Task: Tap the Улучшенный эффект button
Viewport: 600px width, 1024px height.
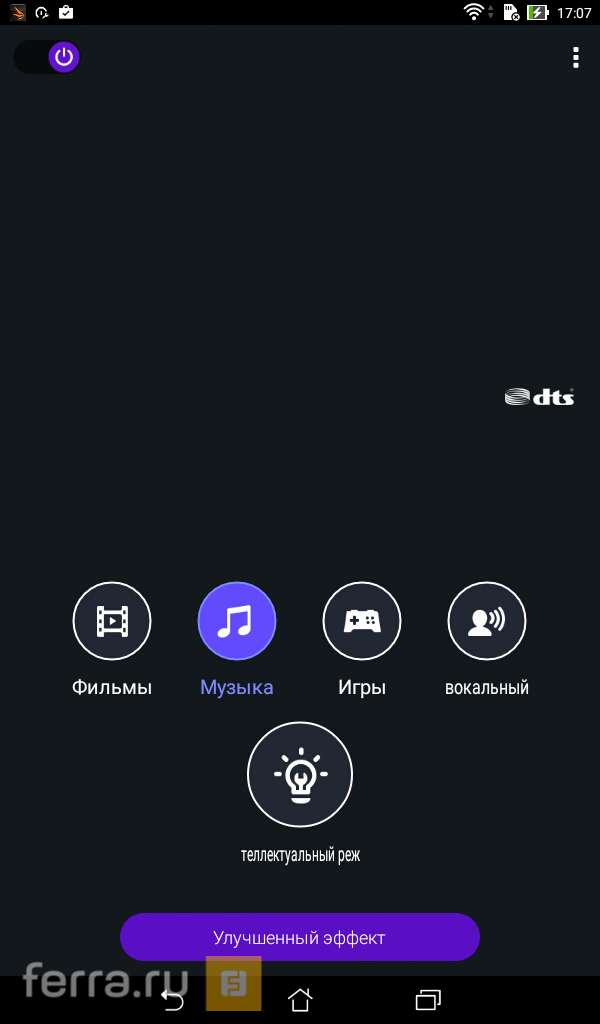Action: tap(300, 937)
